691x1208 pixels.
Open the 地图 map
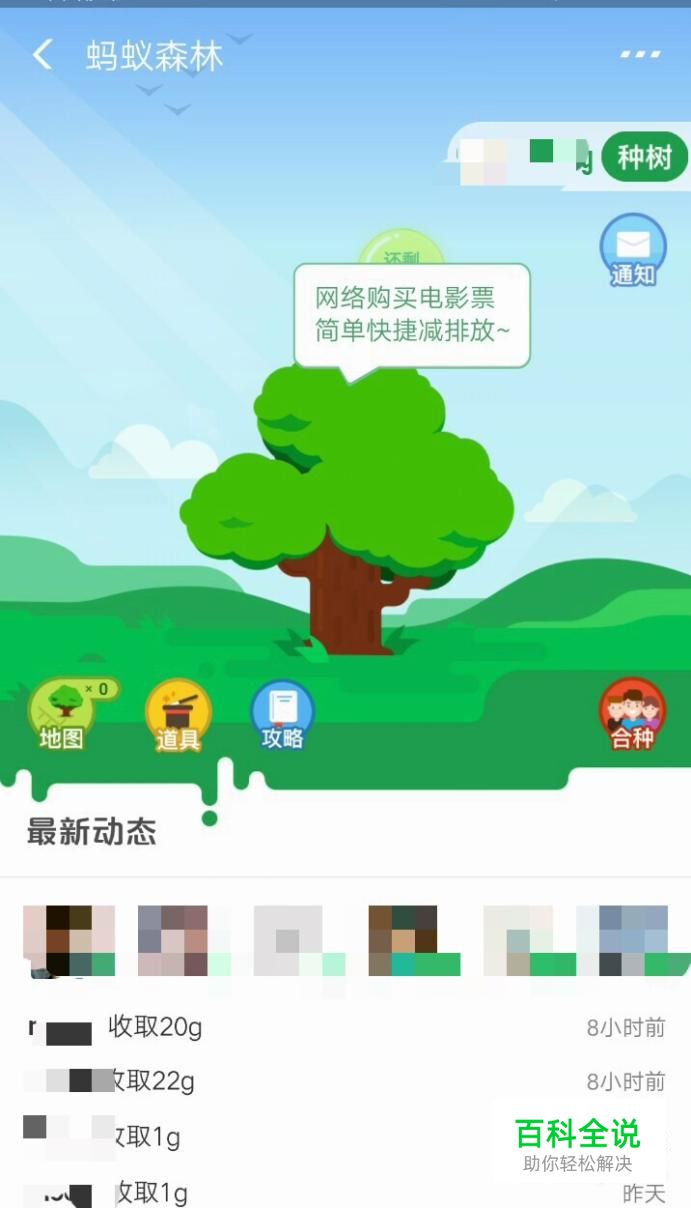click(x=62, y=714)
